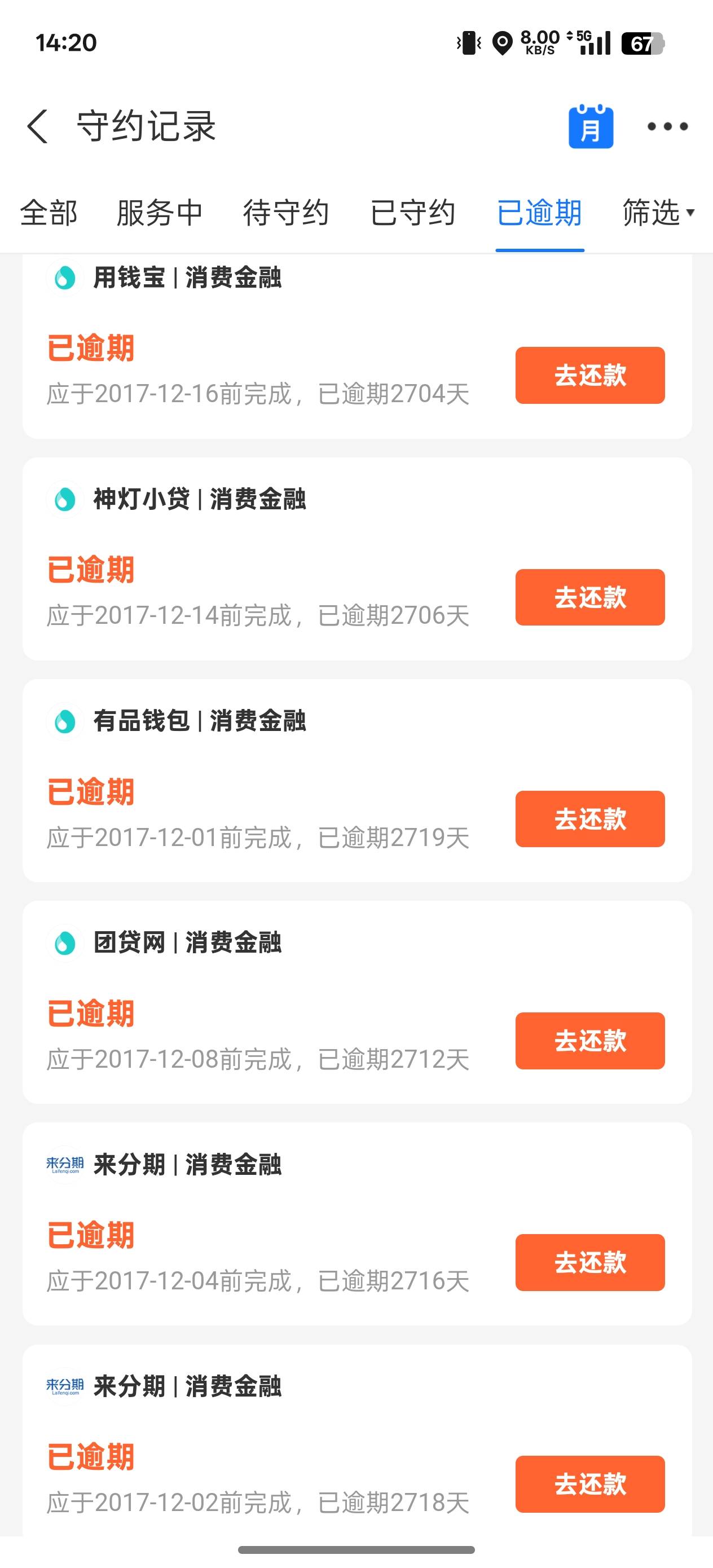Repay the 神灯小贷 overdue loan
Screen dimensions: 713x1568
click(590, 597)
